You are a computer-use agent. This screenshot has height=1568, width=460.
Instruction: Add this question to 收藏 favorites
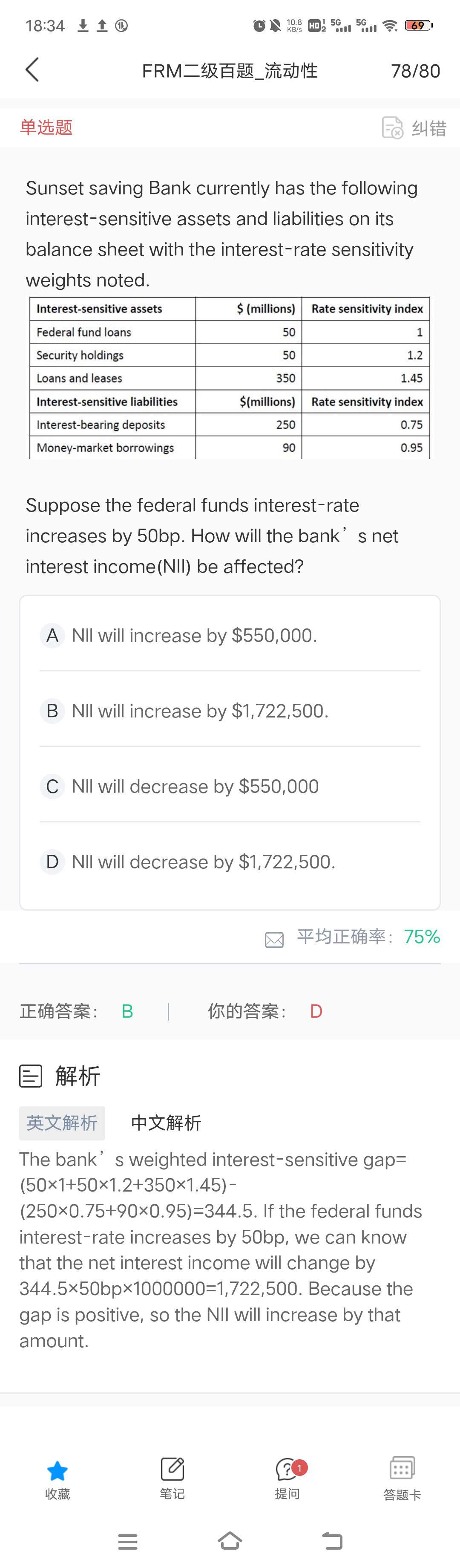57,1479
